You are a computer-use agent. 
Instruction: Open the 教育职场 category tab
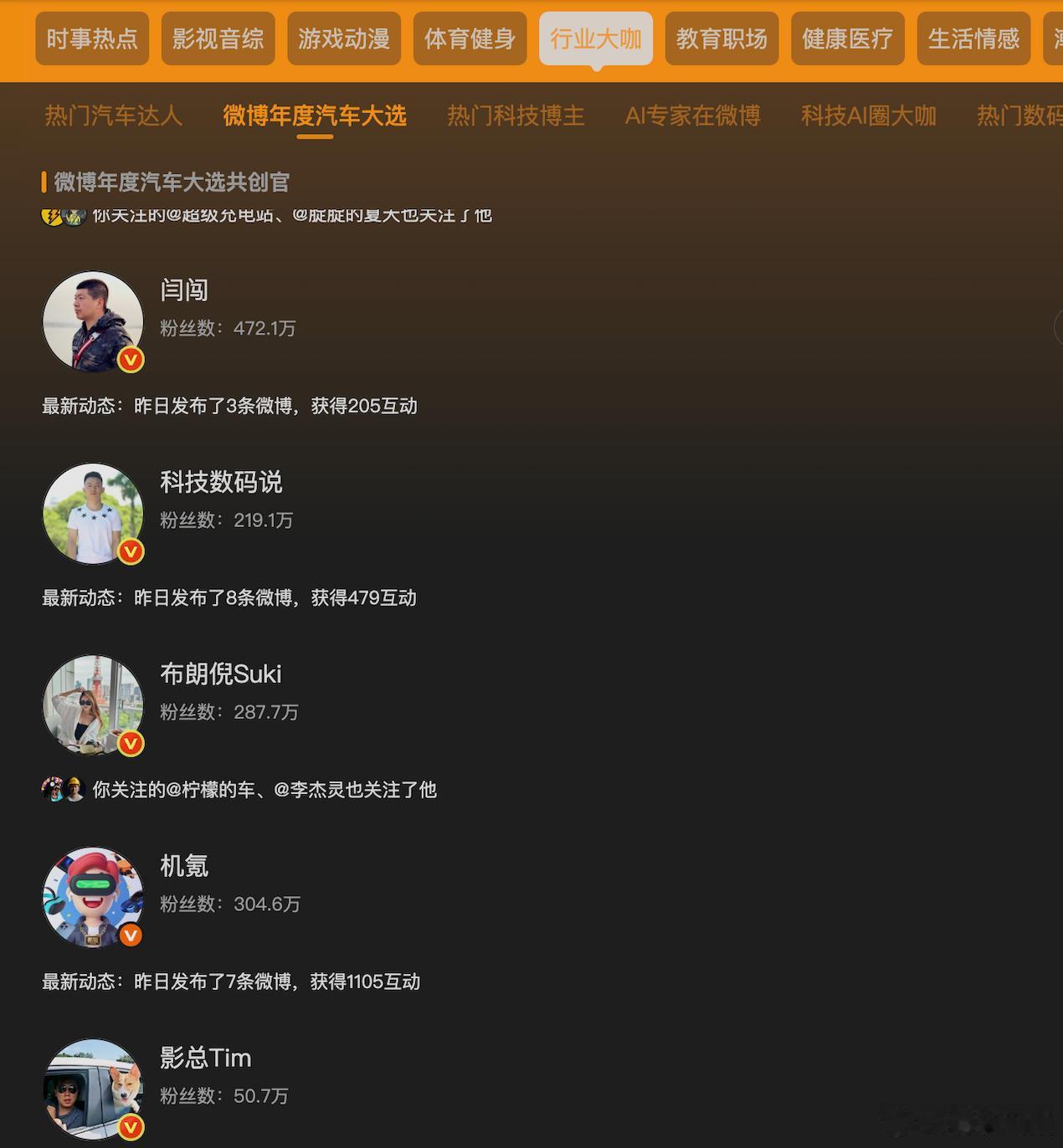pyautogui.click(x=722, y=38)
